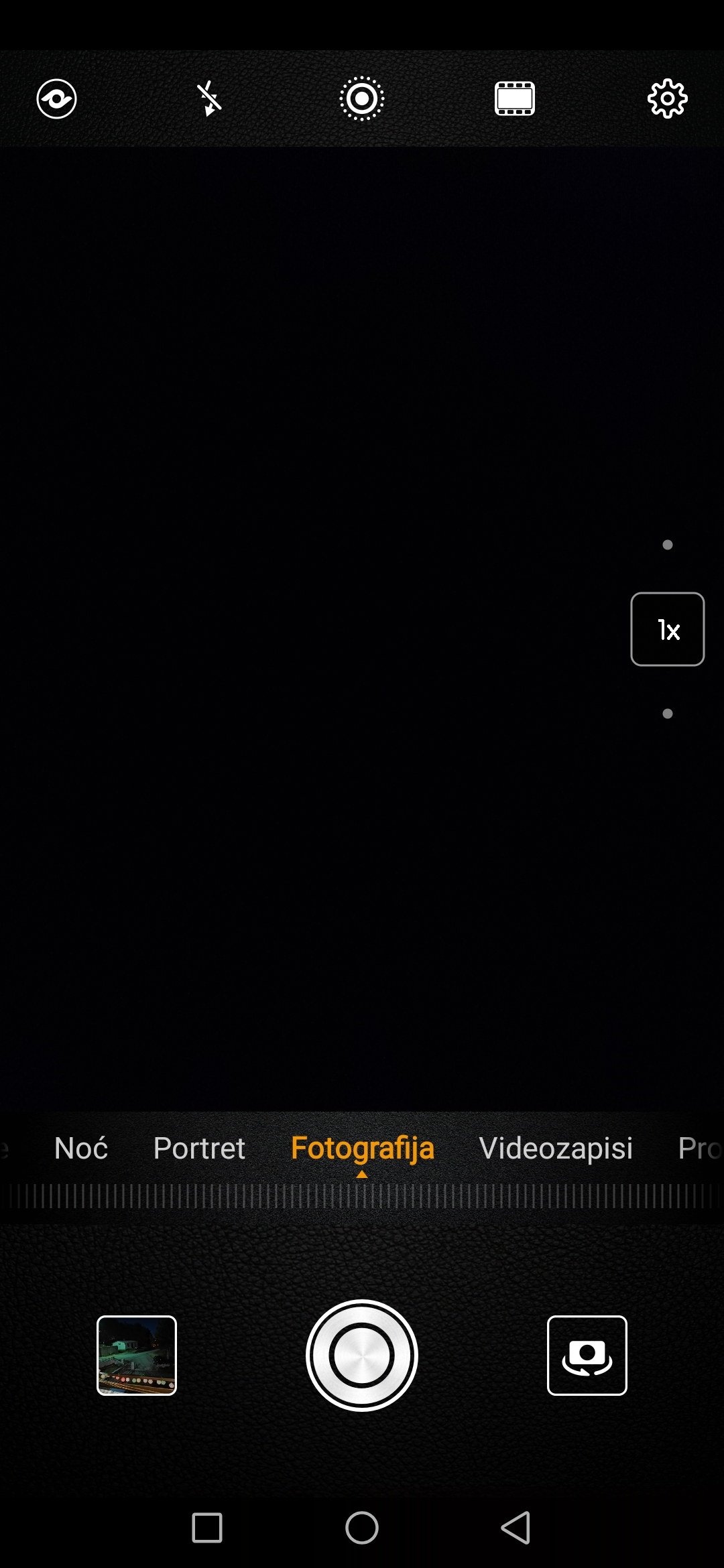Select the Fotografija mode
Viewport: 724px width, 1568px height.
363,1149
